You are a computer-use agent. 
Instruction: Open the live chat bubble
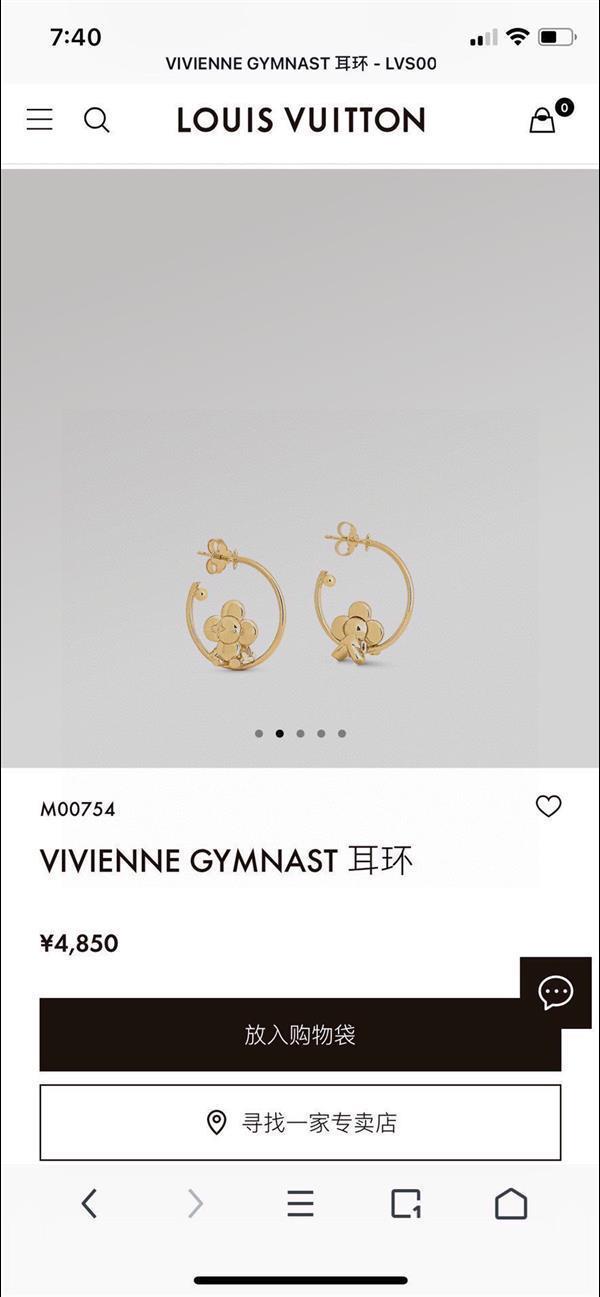[555, 992]
